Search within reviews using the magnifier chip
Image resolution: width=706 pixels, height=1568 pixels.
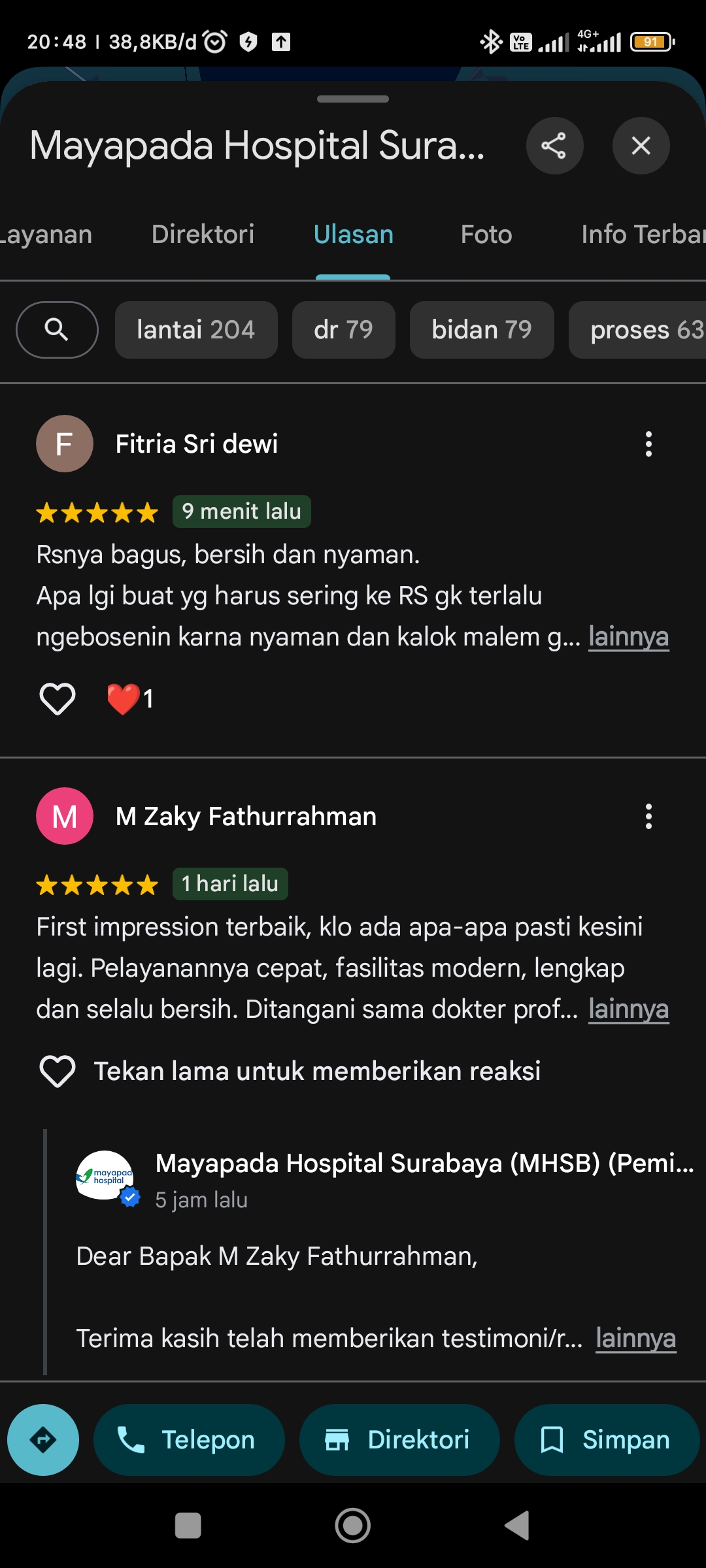pos(57,330)
